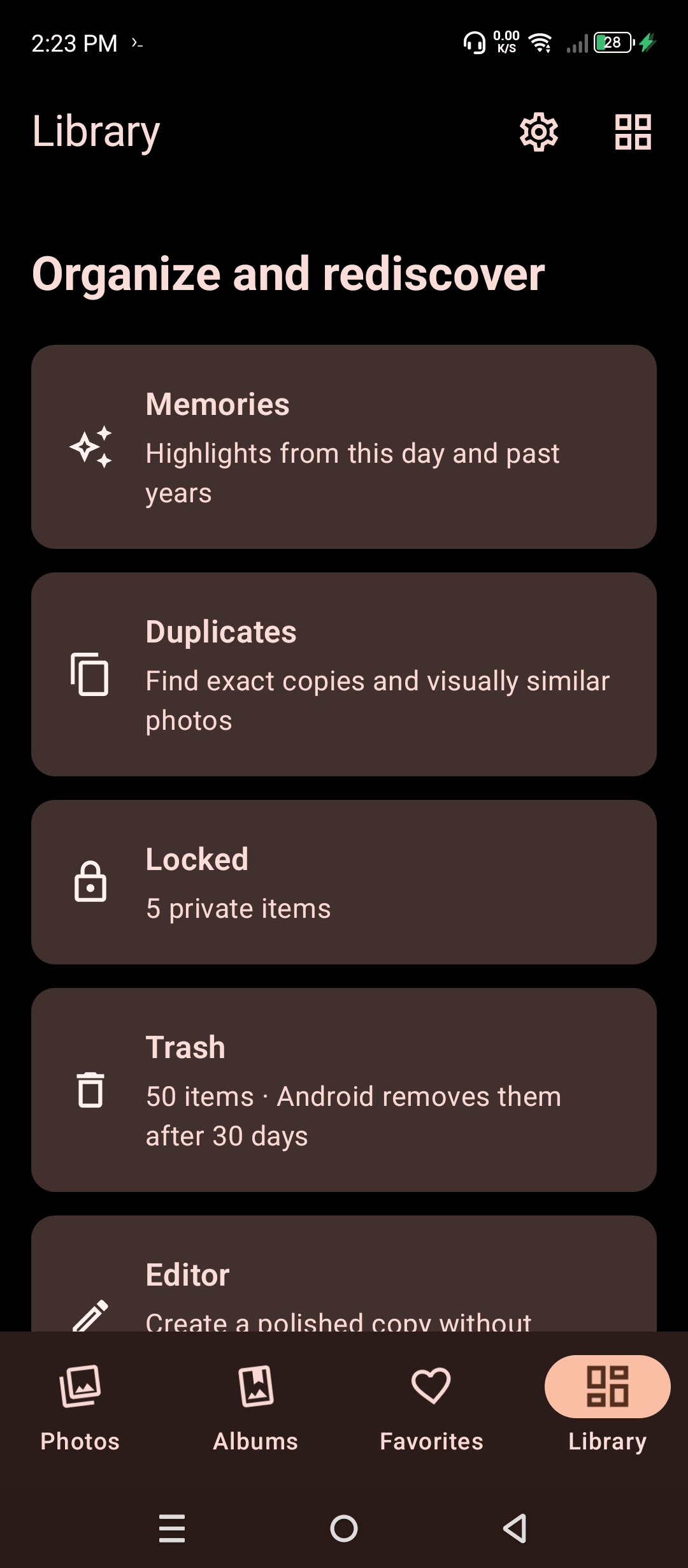Viewport: 688px width, 1568px height.
Task: Open the Memories card
Action: click(344, 447)
